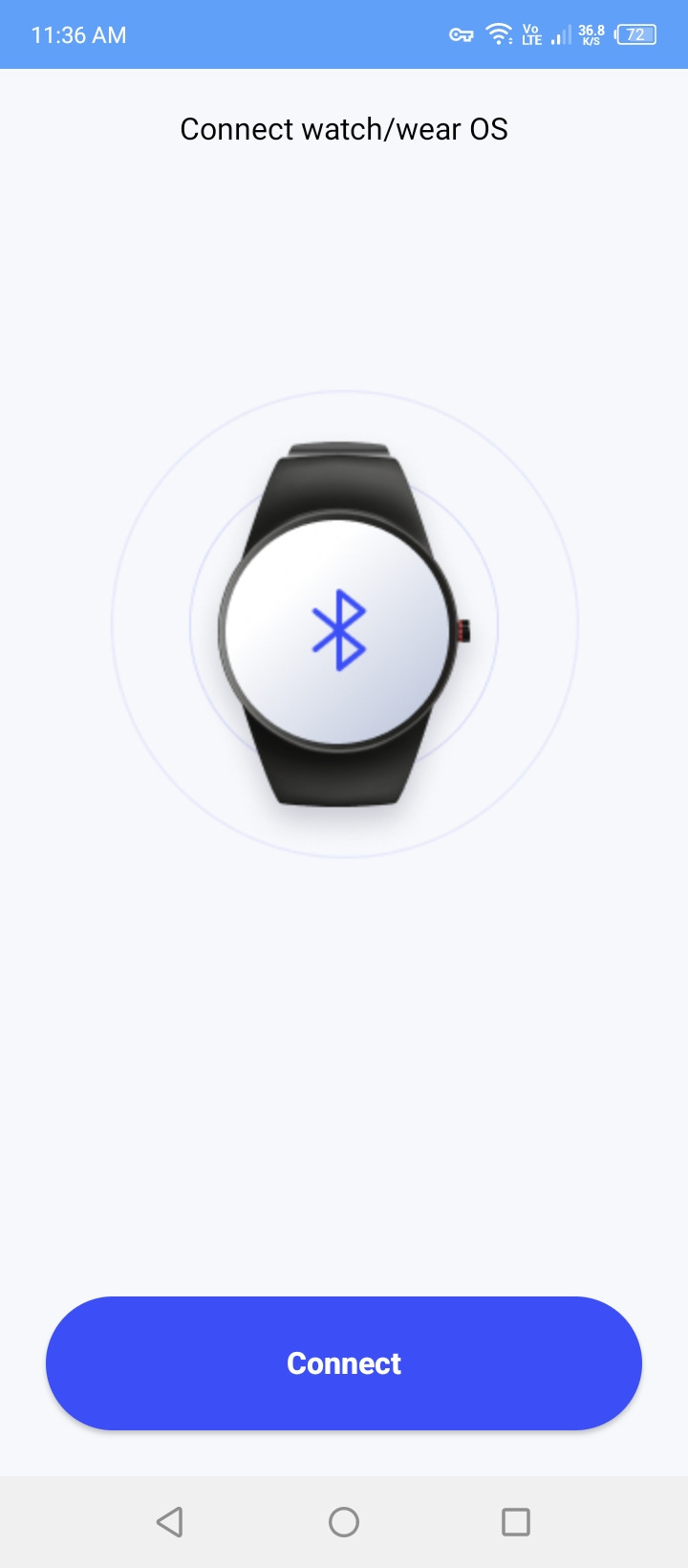Tap the Connect button

point(344,1362)
